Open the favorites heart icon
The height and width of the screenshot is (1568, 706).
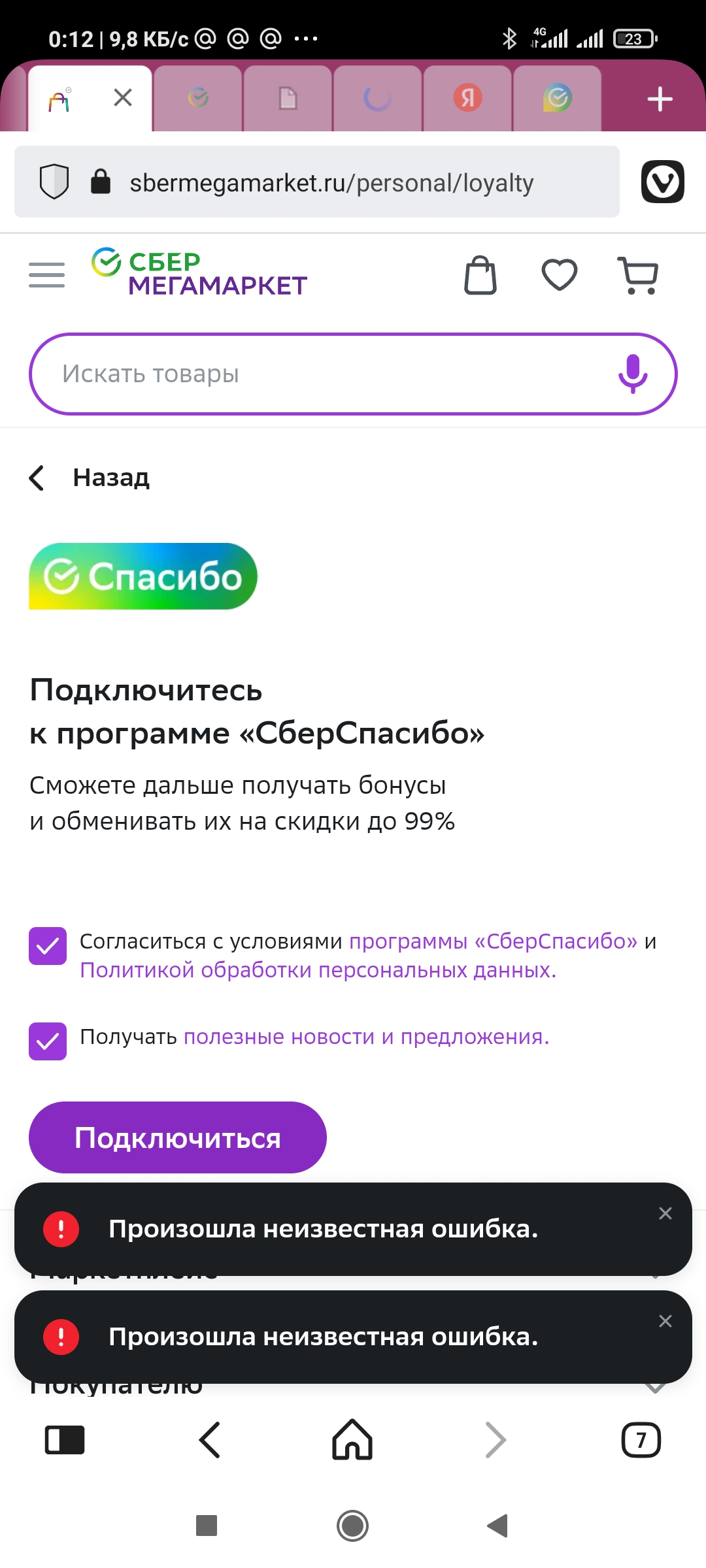click(560, 275)
